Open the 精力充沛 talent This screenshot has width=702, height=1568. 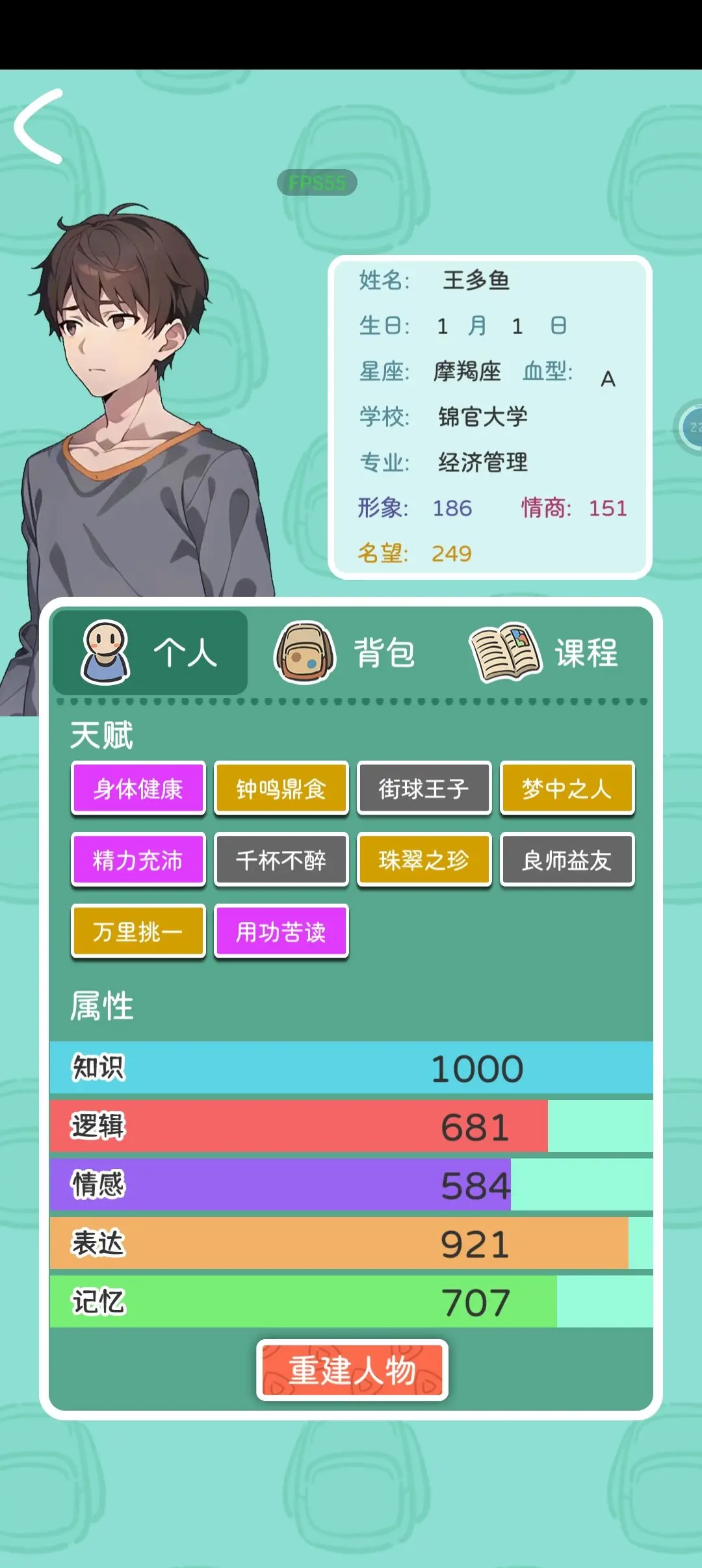[x=138, y=860]
